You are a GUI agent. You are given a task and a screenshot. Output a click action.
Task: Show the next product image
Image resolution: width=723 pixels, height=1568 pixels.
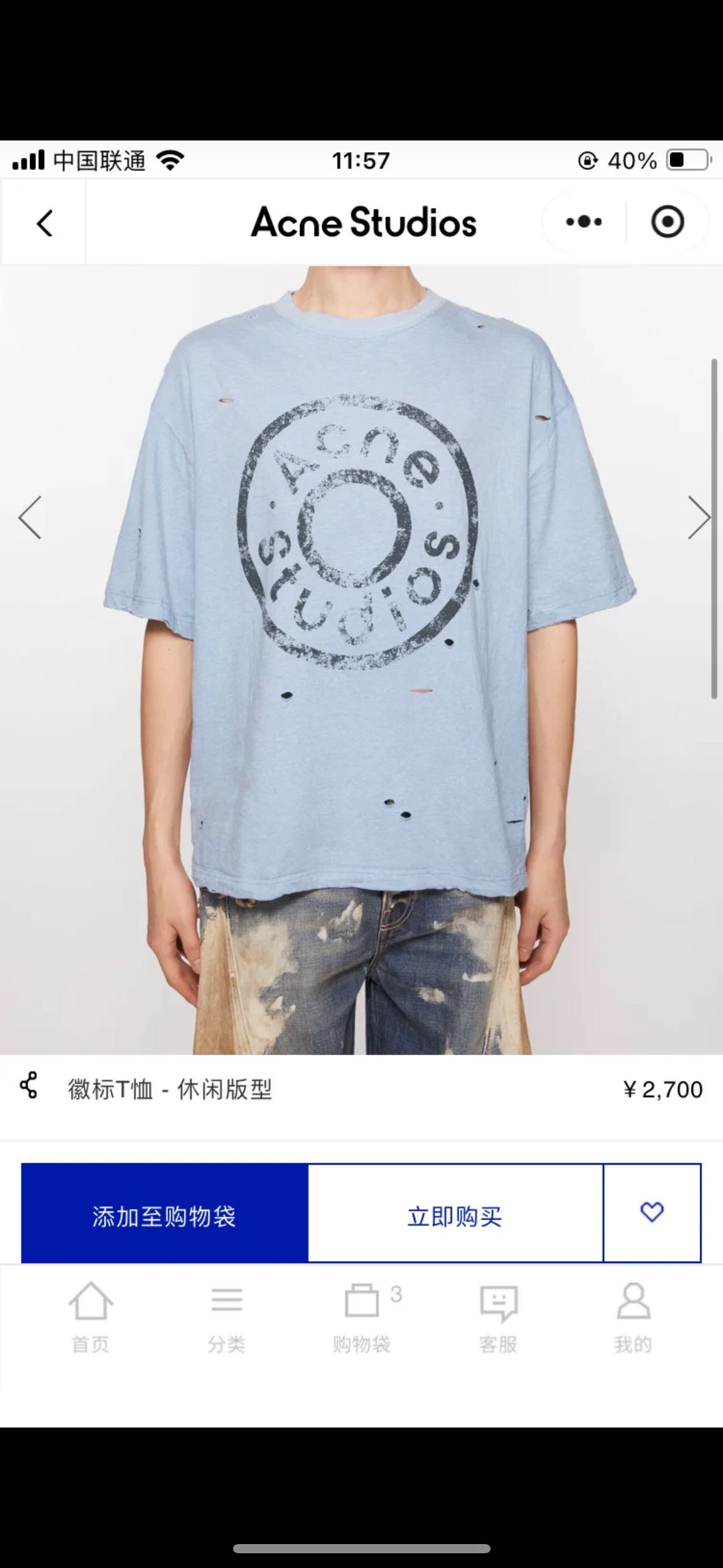pos(698,517)
